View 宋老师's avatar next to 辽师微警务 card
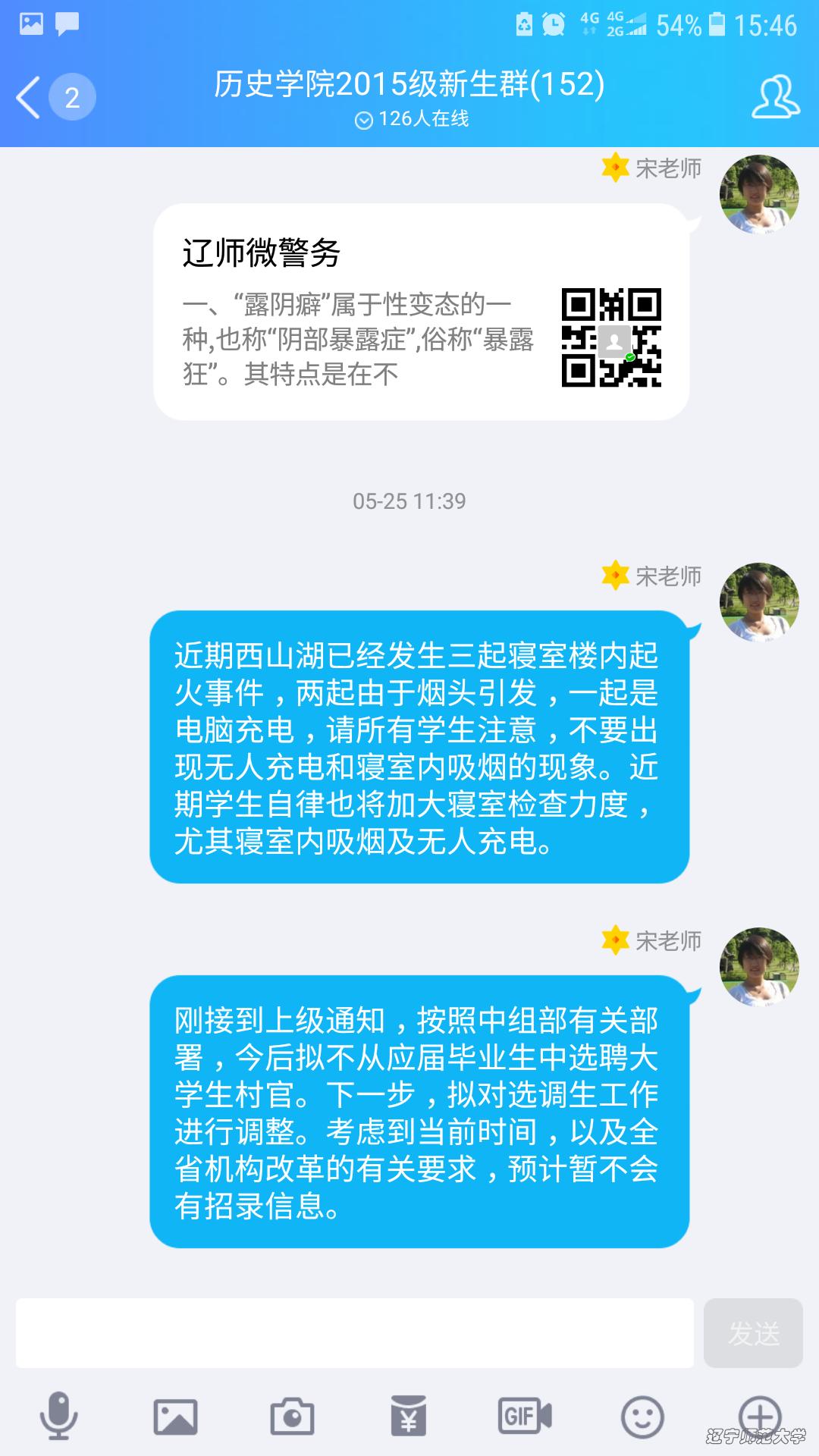The height and width of the screenshot is (1456, 819). coord(759,194)
